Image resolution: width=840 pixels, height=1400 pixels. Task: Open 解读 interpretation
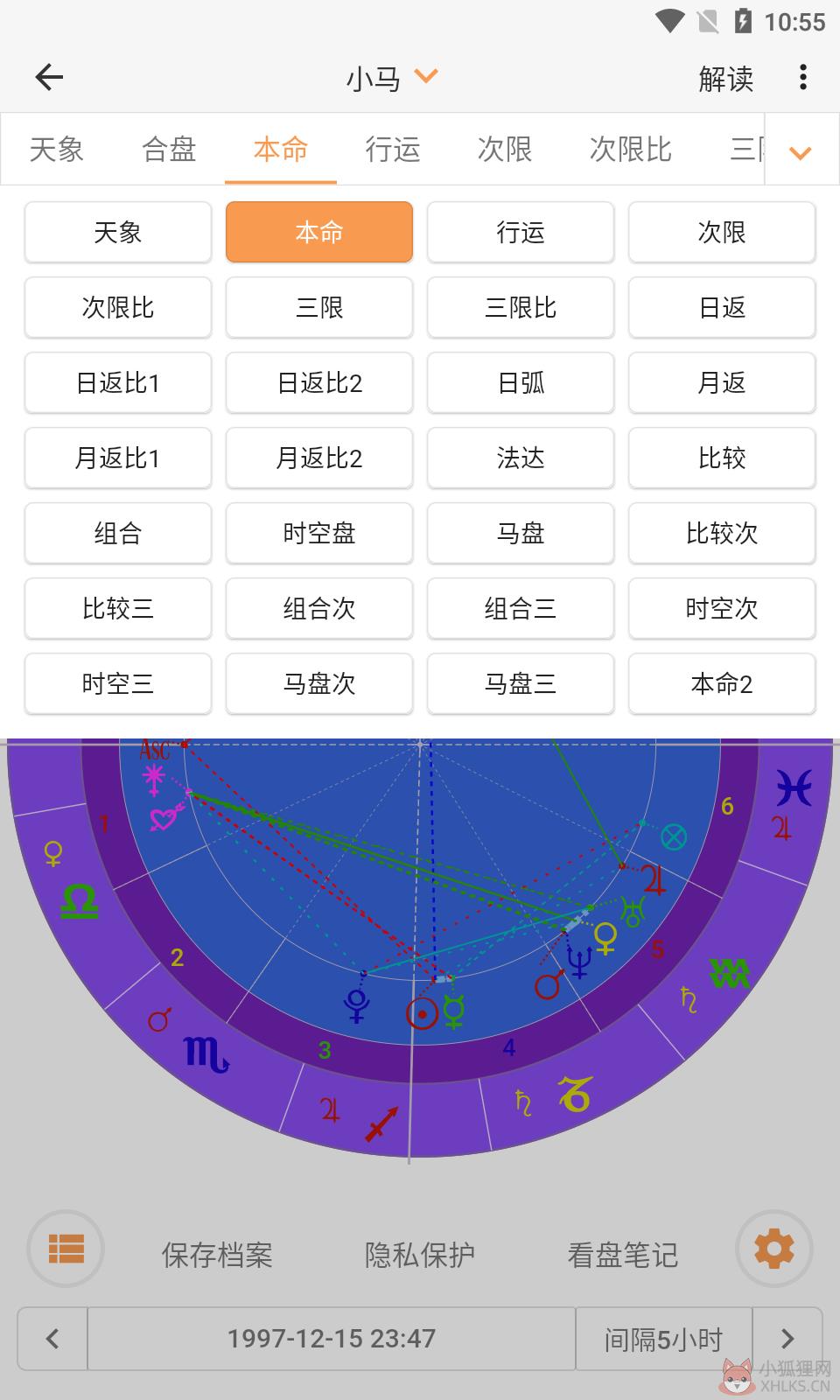[725, 79]
